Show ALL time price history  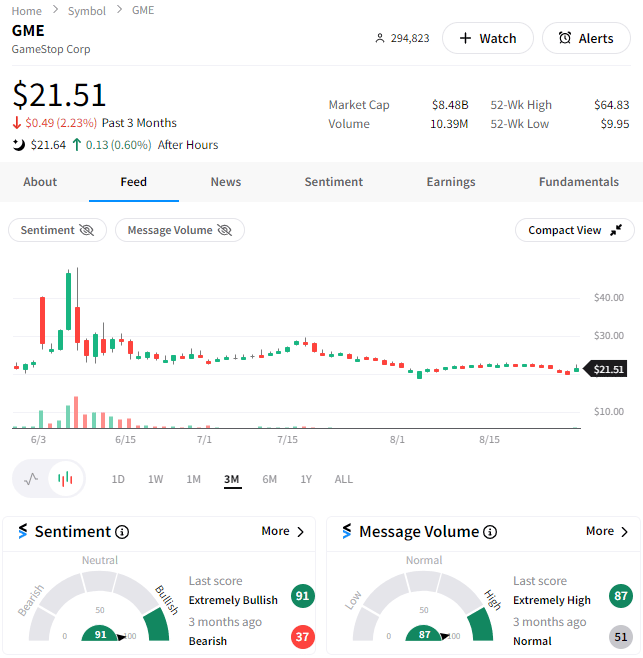[x=343, y=479]
